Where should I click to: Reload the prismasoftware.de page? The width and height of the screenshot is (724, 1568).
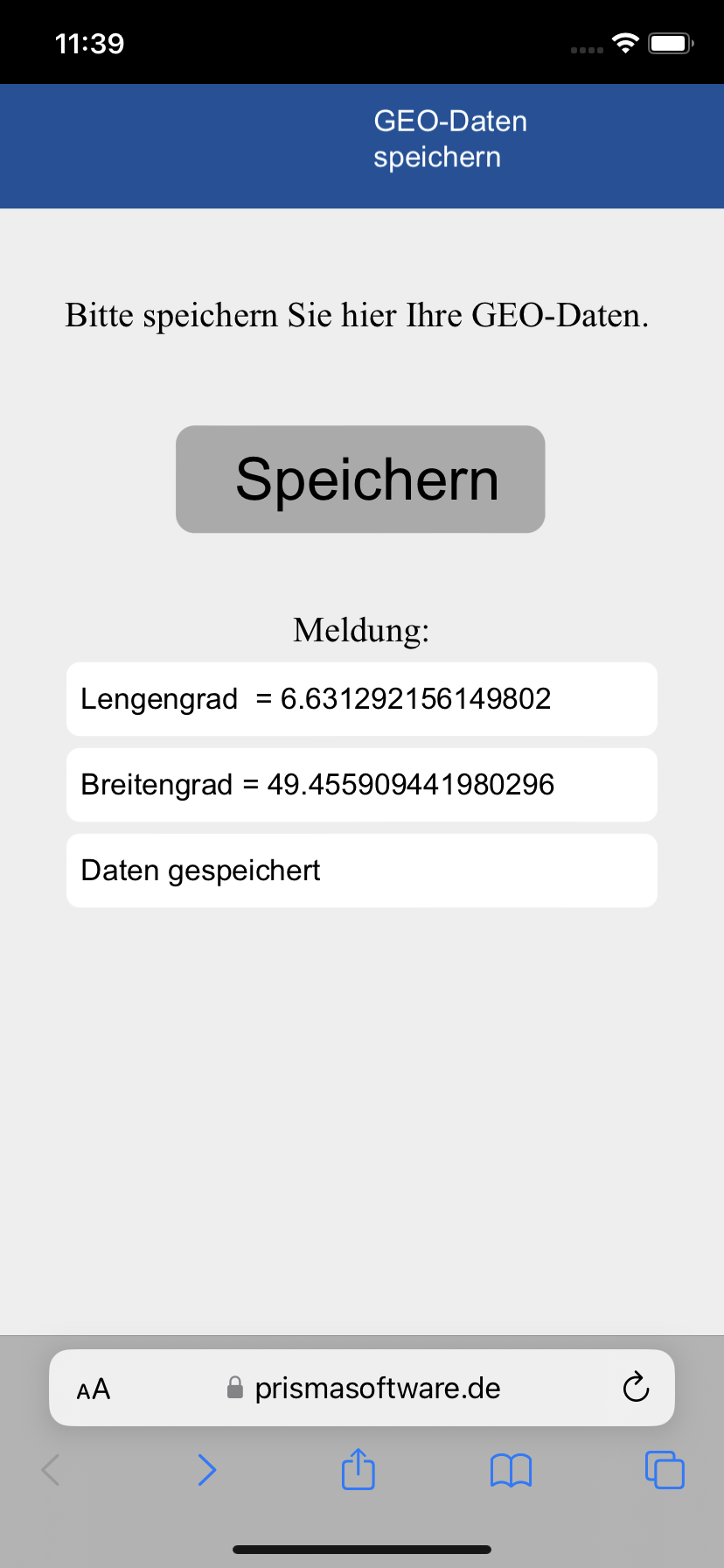click(x=636, y=1387)
